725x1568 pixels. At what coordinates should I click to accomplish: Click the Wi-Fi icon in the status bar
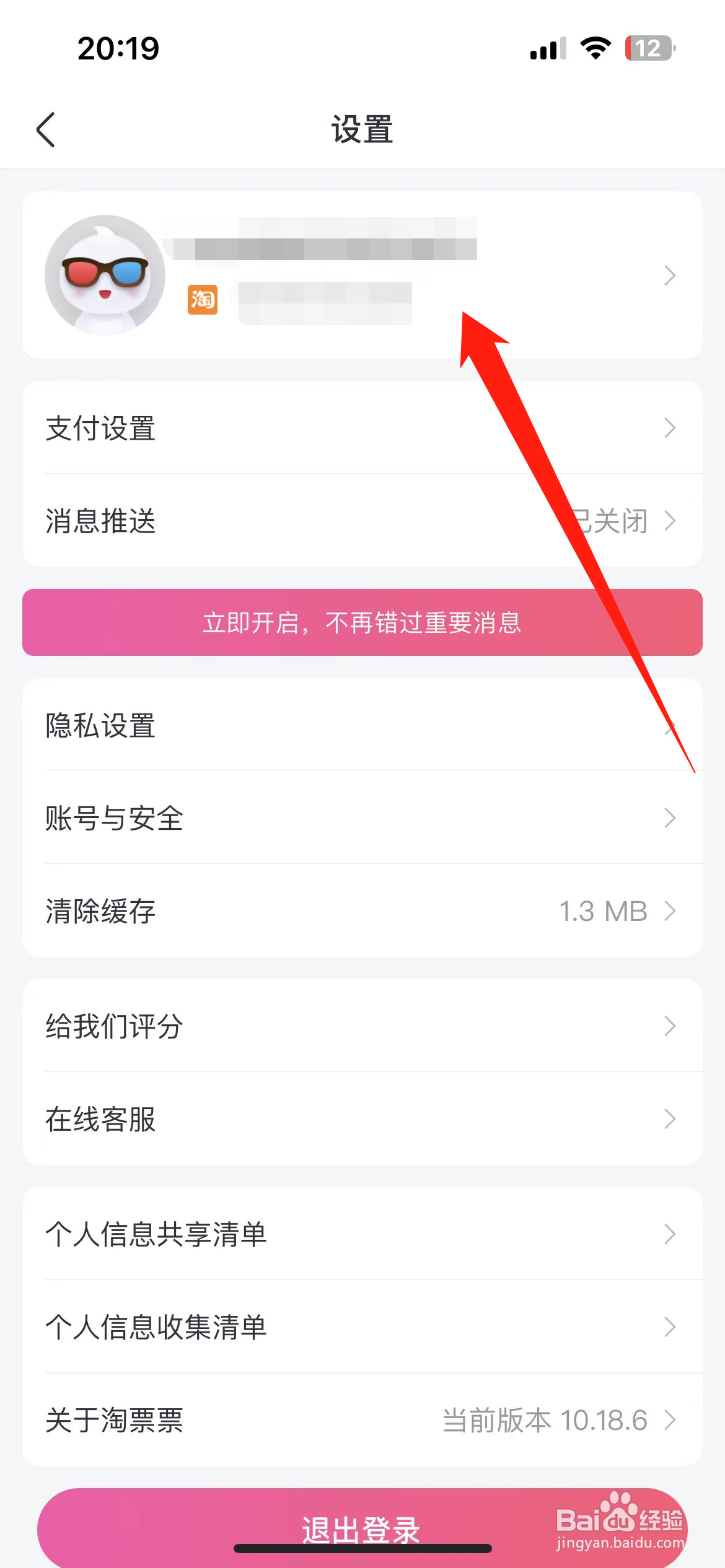pyautogui.click(x=595, y=48)
